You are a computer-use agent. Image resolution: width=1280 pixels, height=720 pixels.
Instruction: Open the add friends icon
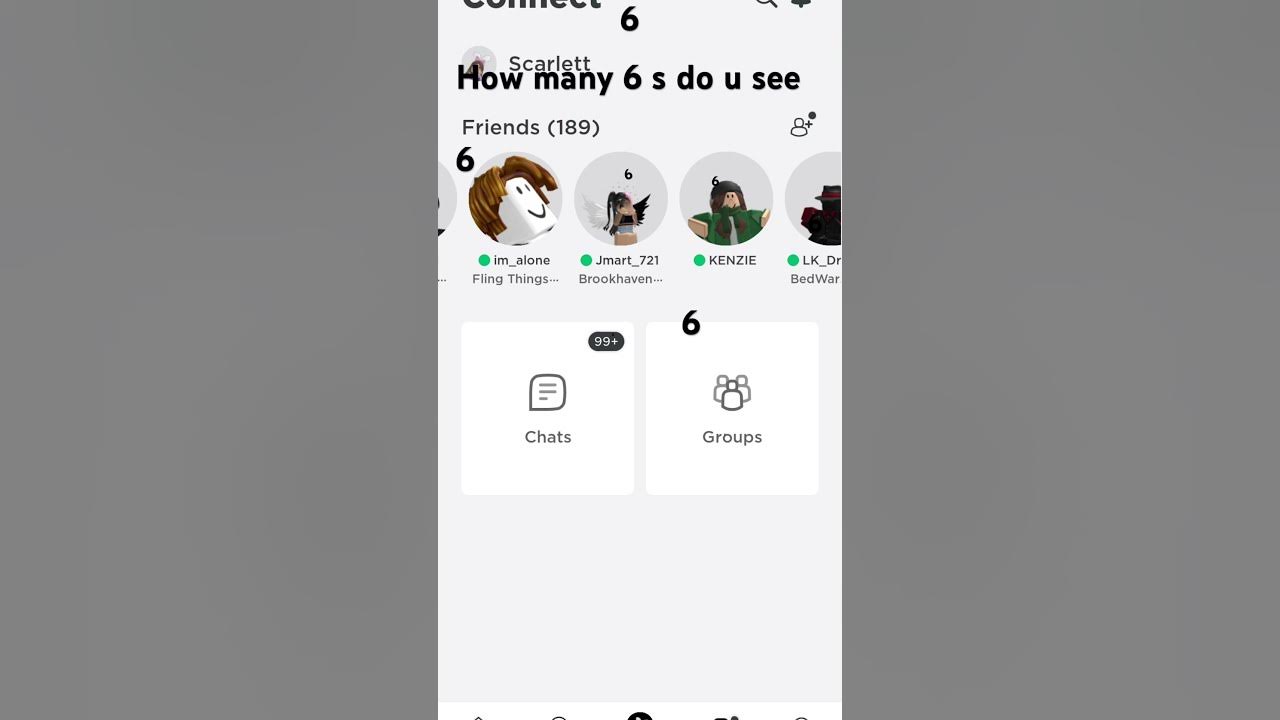tap(801, 126)
